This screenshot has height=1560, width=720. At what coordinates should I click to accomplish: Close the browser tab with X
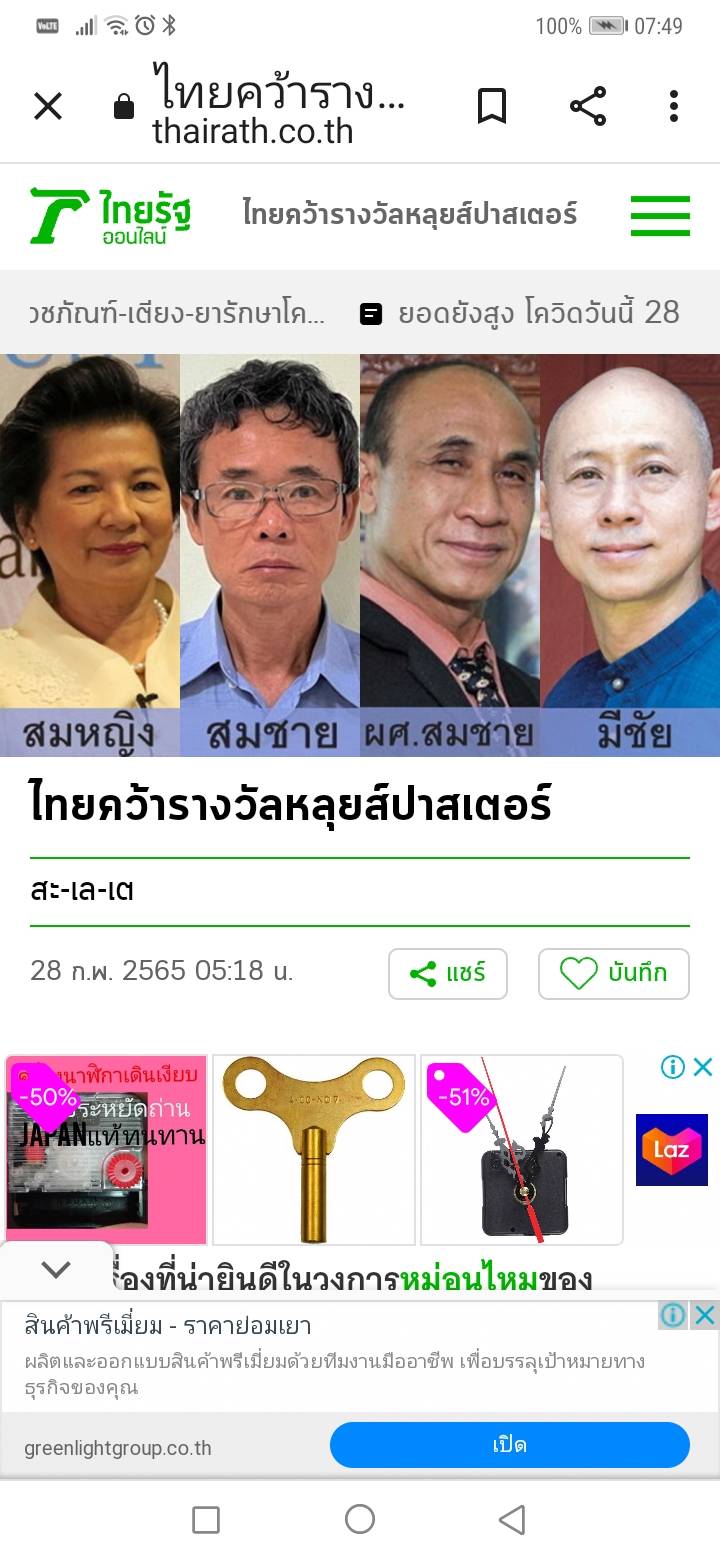[48, 106]
